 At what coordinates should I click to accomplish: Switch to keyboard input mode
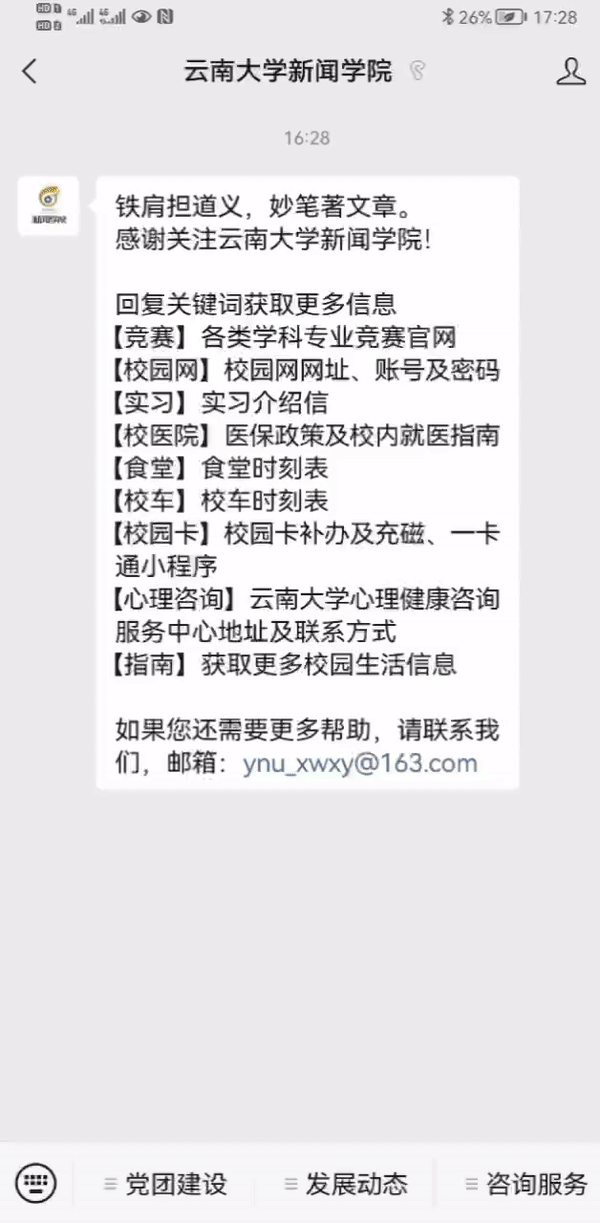tap(36, 1184)
